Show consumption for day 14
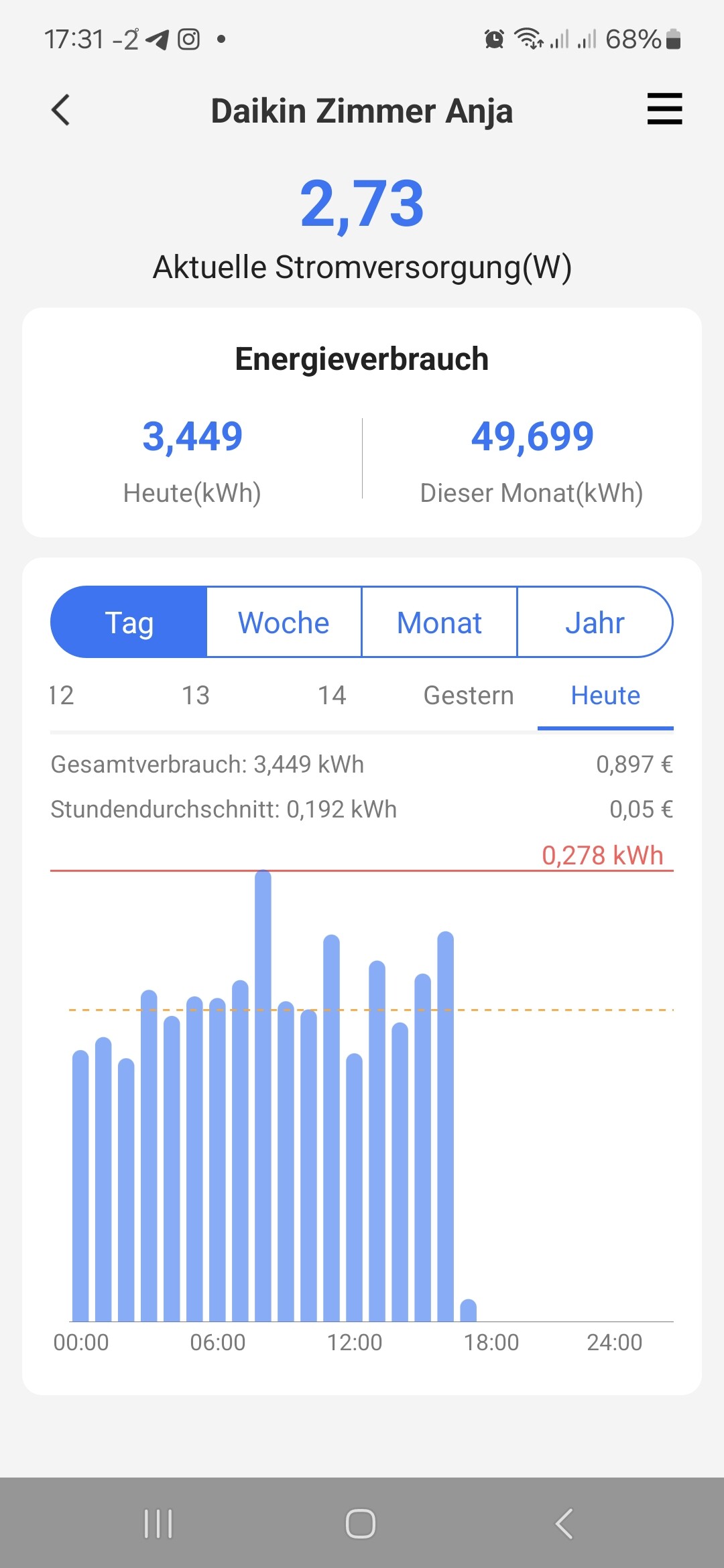This screenshot has width=724, height=1568. (332, 696)
